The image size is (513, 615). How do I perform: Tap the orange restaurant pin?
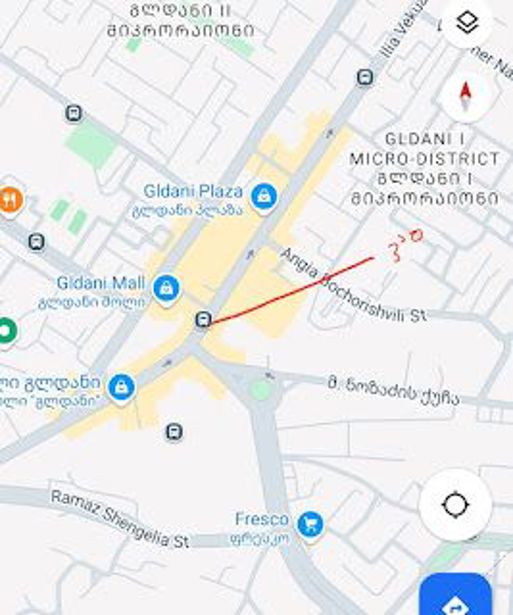pos(11,201)
